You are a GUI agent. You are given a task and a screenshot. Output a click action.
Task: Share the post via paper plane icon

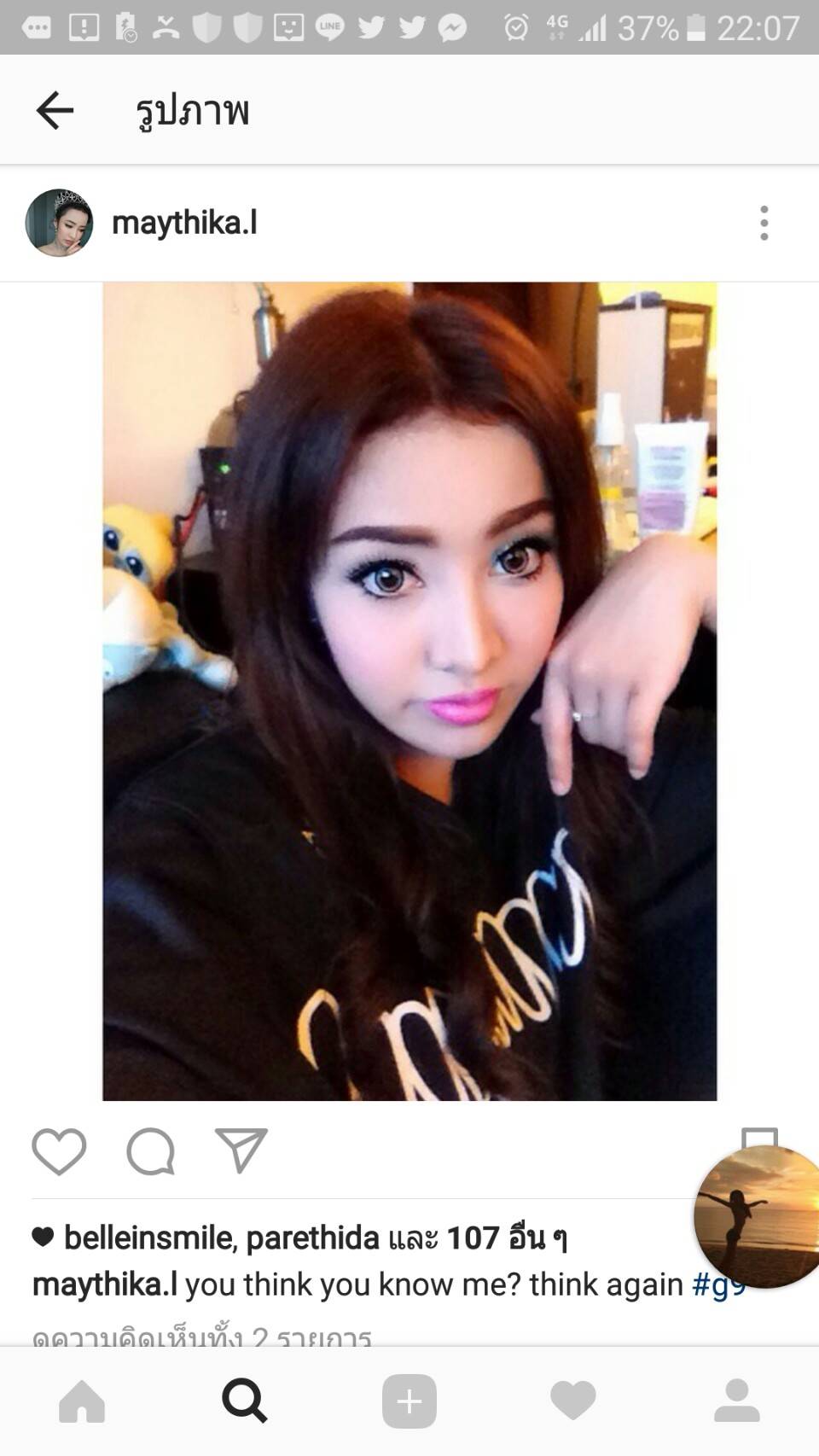tap(241, 1151)
